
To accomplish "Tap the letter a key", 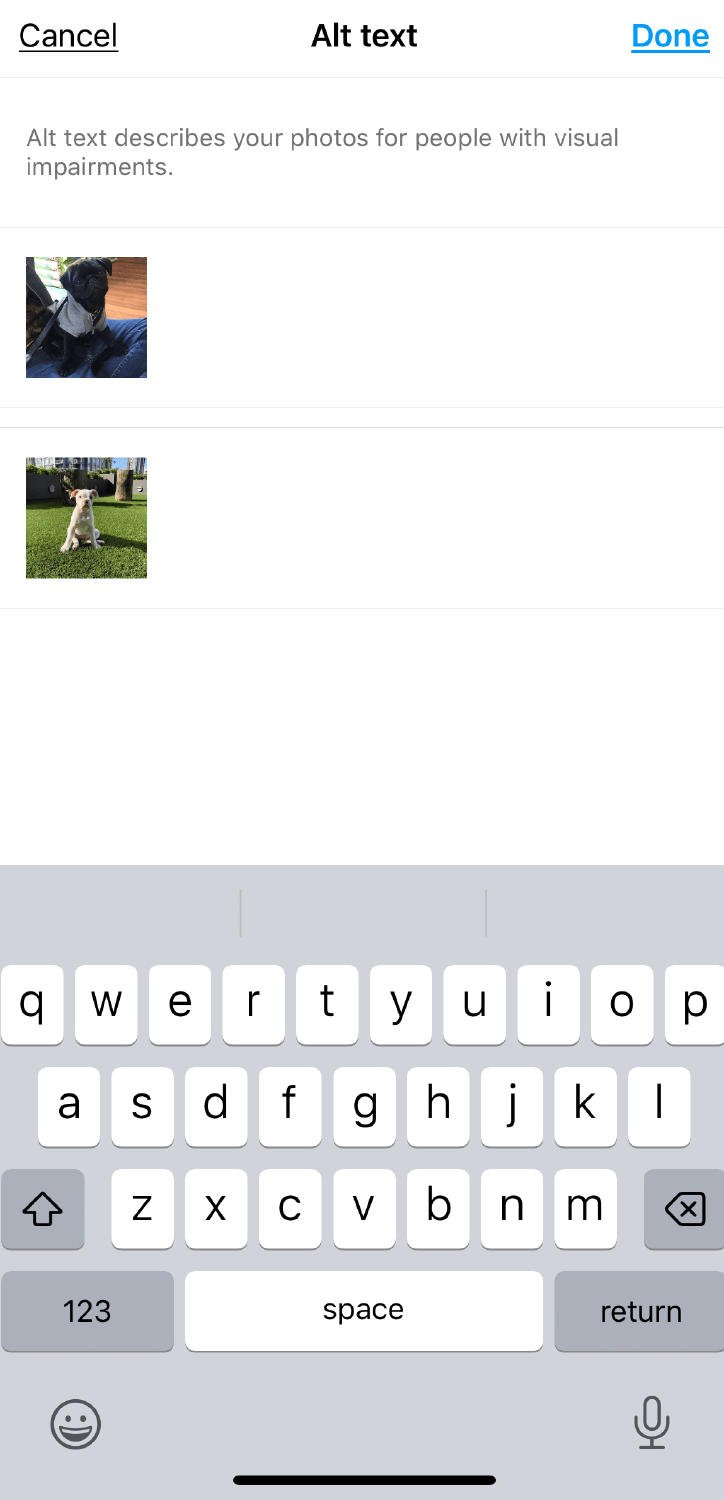I will (x=68, y=1106).
